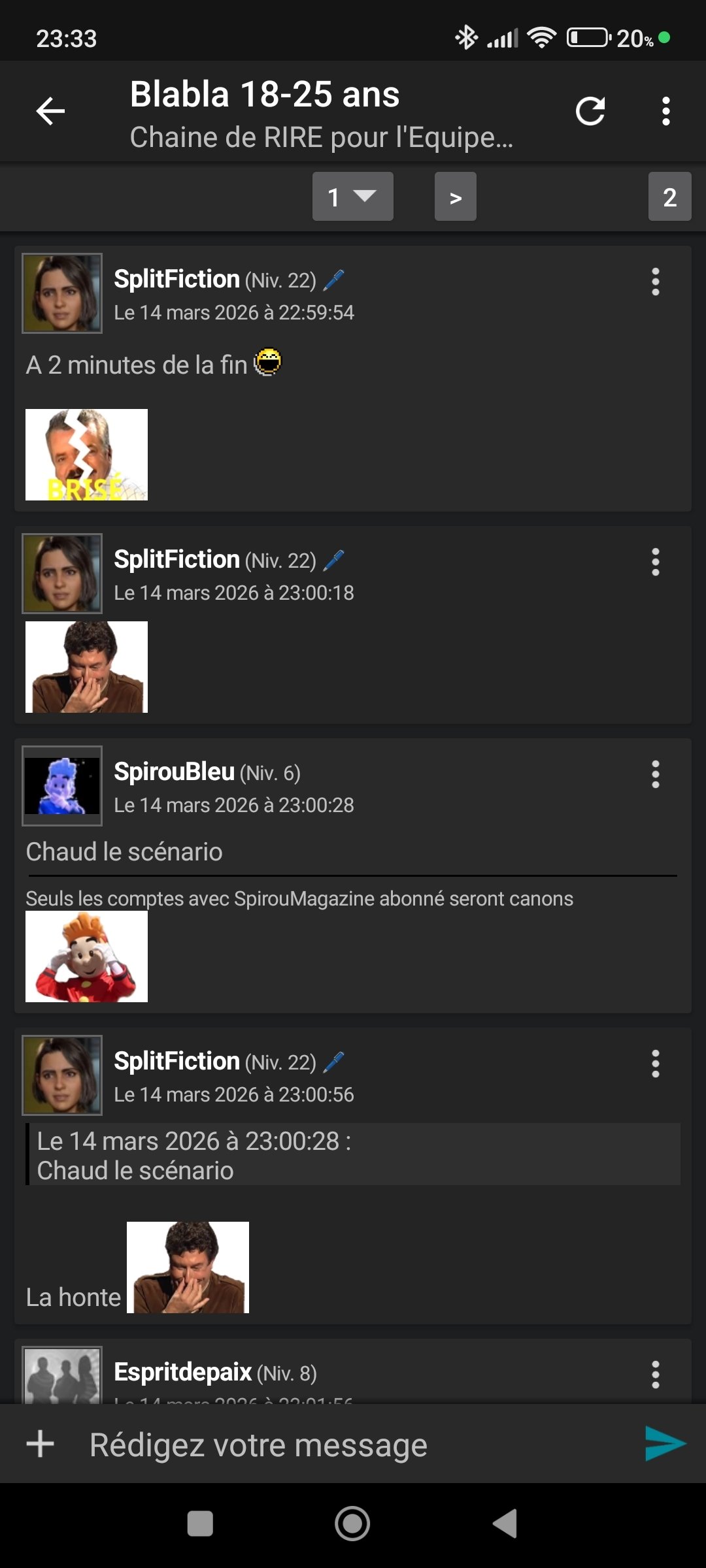Go to the next page arrow

(x=455, y=197)
